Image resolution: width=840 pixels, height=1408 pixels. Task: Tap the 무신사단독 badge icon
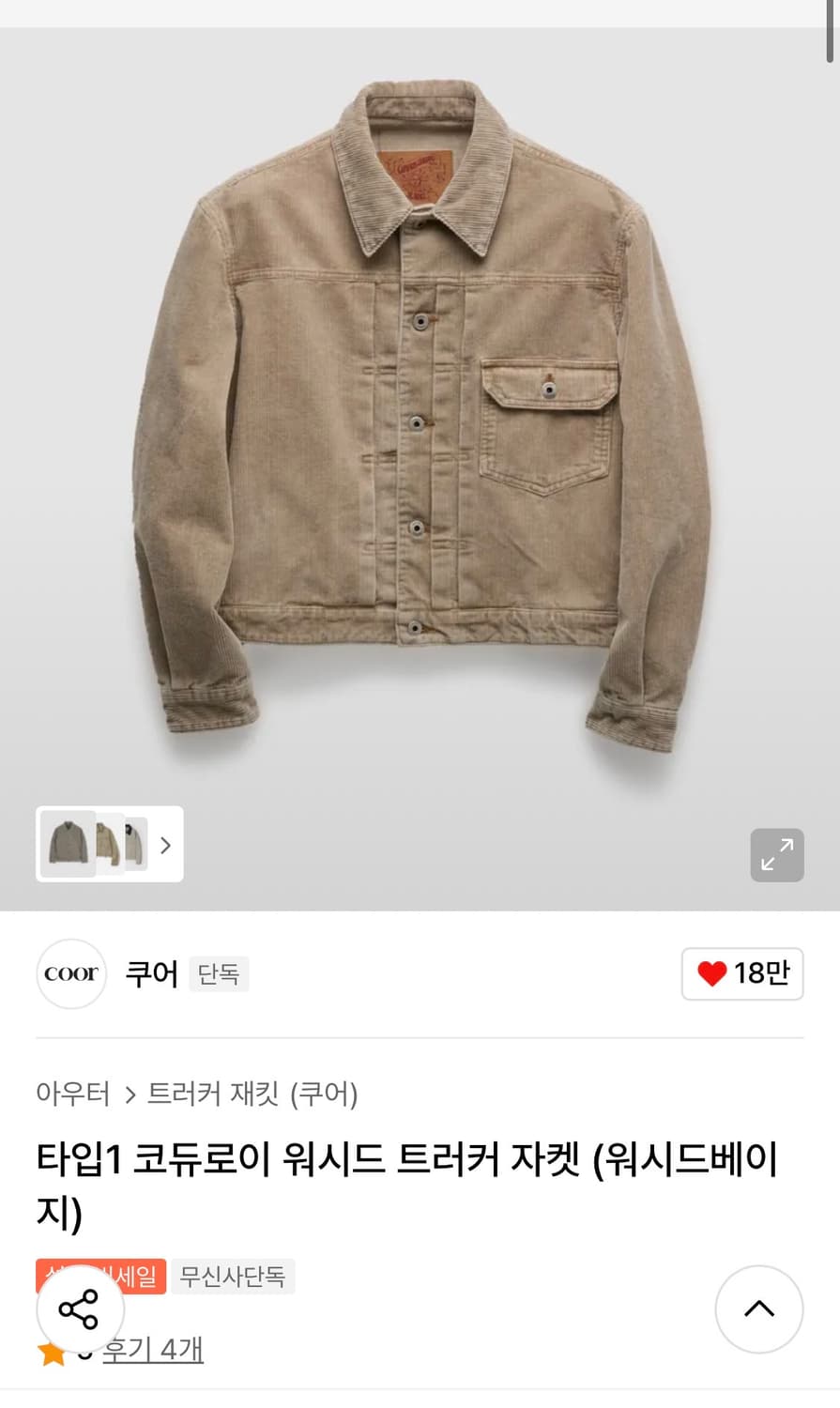233,1277
